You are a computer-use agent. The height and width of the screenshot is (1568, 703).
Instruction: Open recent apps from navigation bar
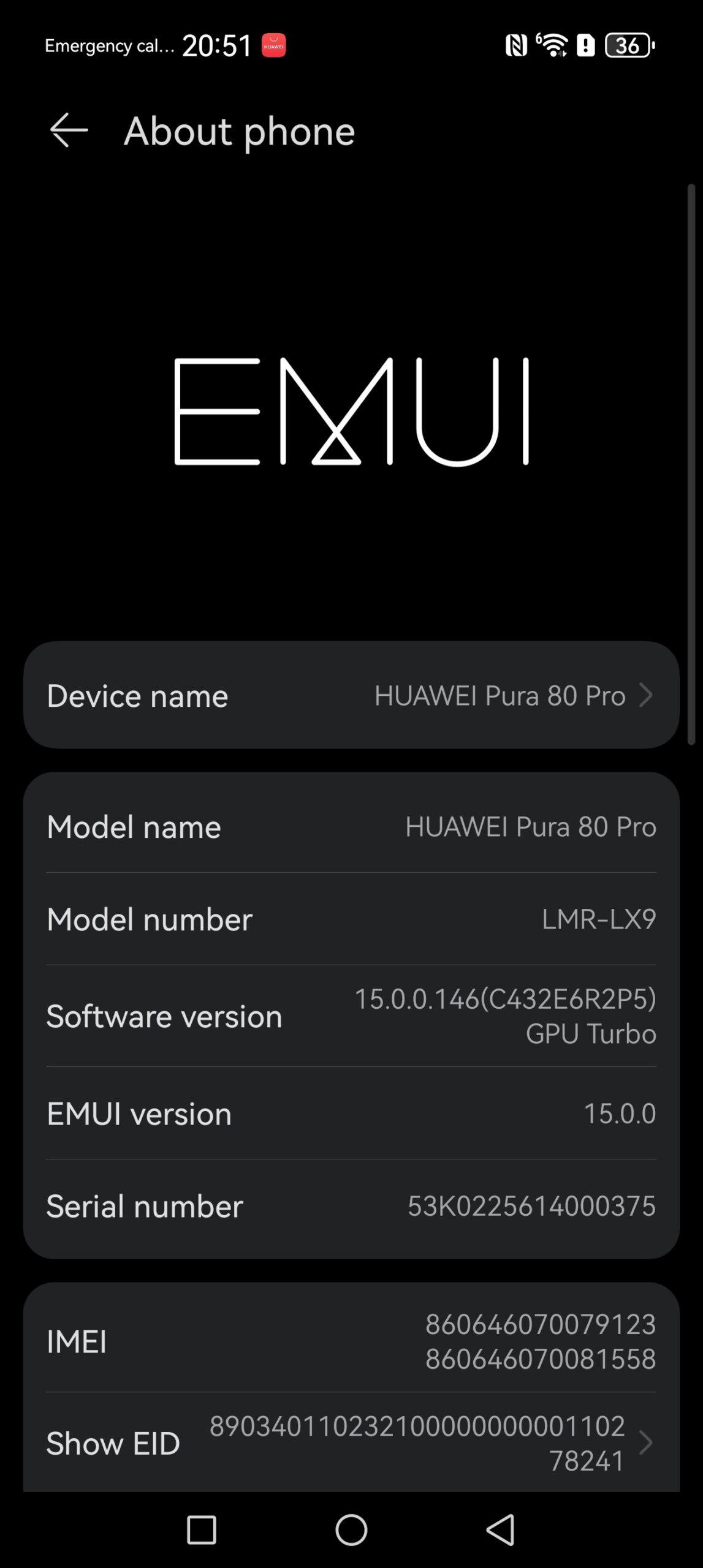(x=202, y=1529)
